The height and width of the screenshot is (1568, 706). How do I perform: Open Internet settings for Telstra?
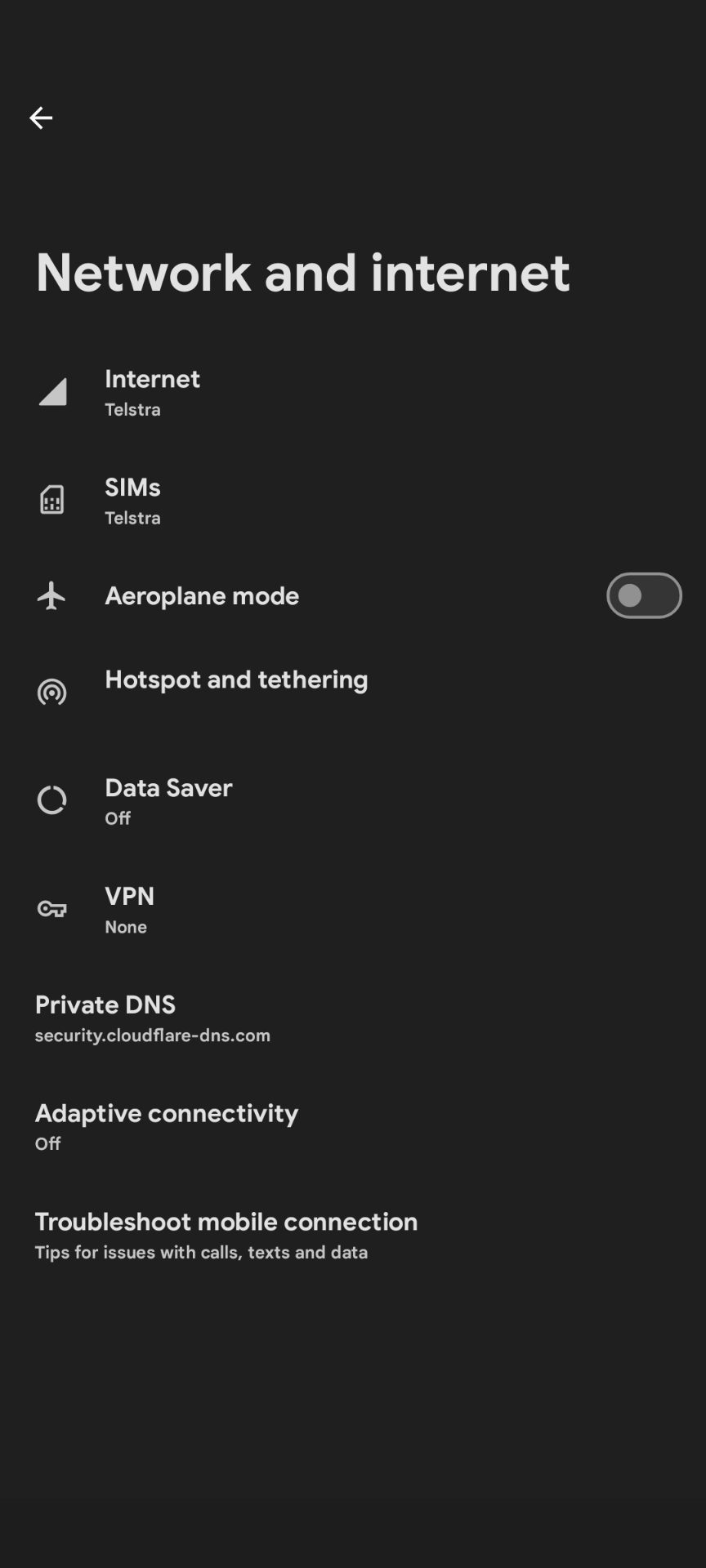point(353,393)
